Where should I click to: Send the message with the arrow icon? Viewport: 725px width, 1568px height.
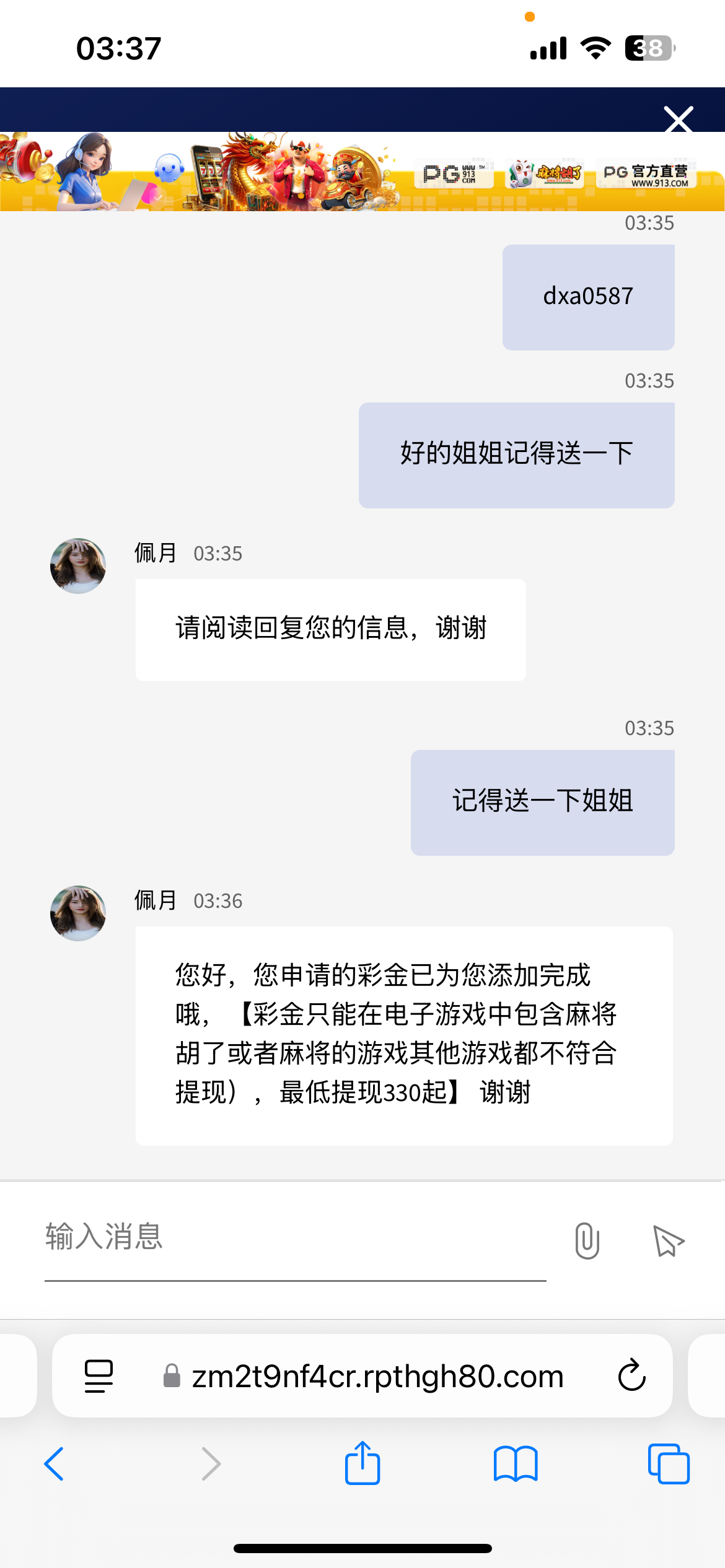point(668,1240)
